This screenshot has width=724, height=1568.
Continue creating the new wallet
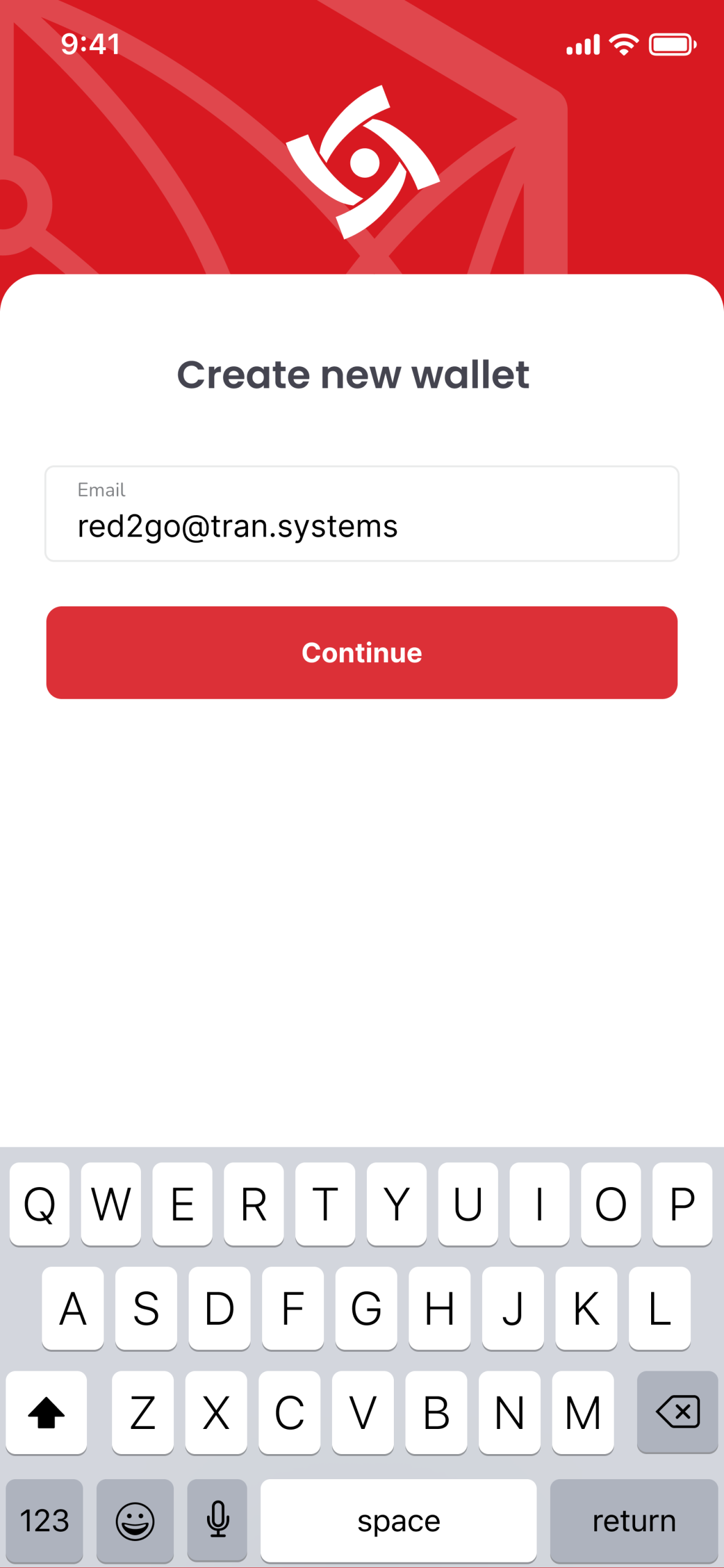pyautogui.click(x=361, y=652)
